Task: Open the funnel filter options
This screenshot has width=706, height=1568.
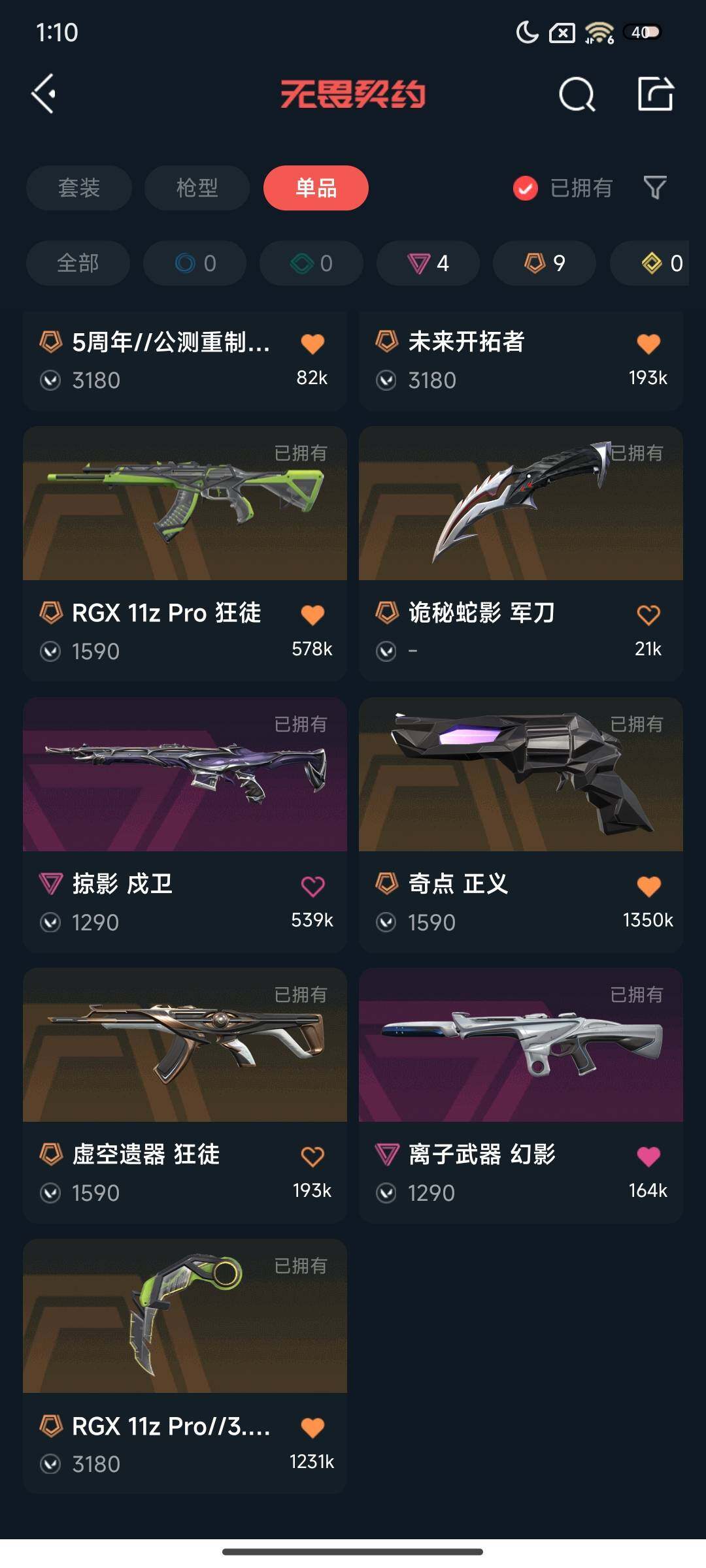Action: coord(655,188)
